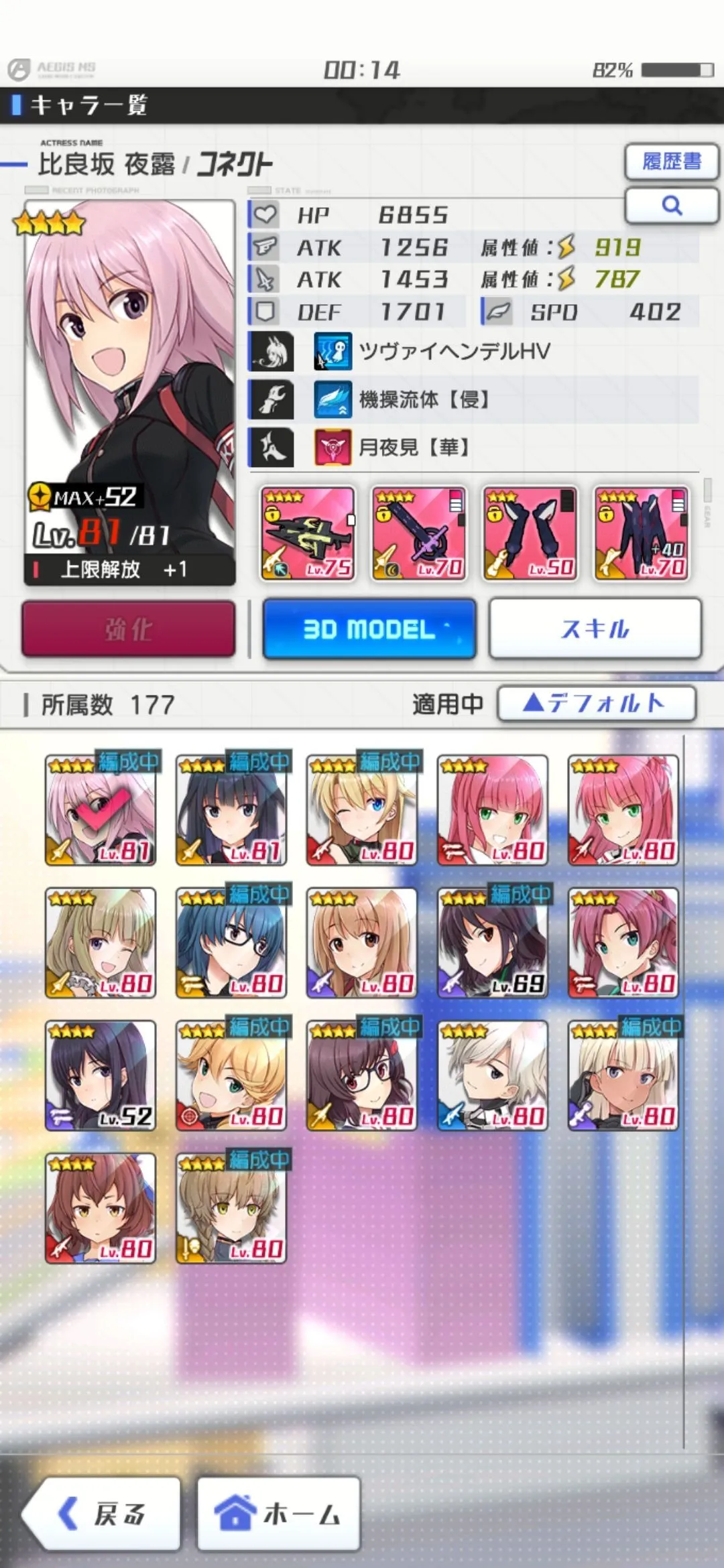Pick the white-haired Lv.80 character
Image resolution: width=724 pixels, height=1568 pixels.
[x=493, y=1076]
